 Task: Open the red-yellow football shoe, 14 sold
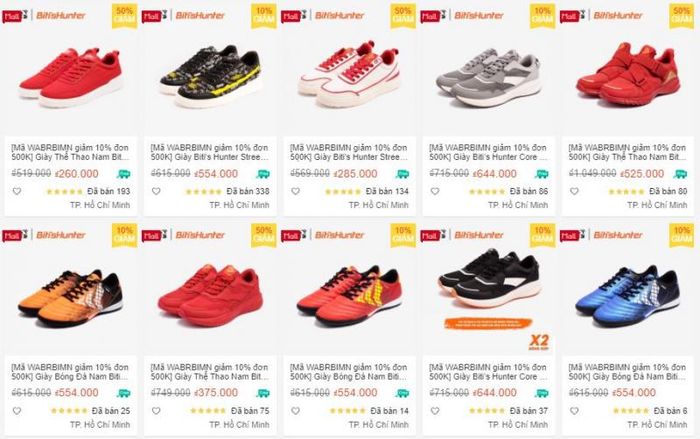[x=347, y=293]
